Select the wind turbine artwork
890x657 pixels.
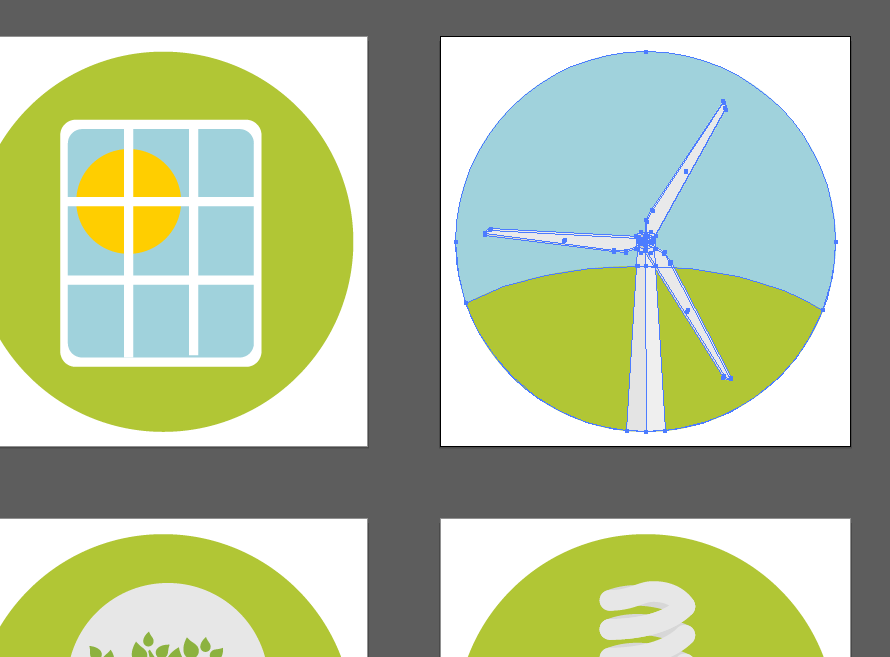pyautogui.click(x=645, y=242)
